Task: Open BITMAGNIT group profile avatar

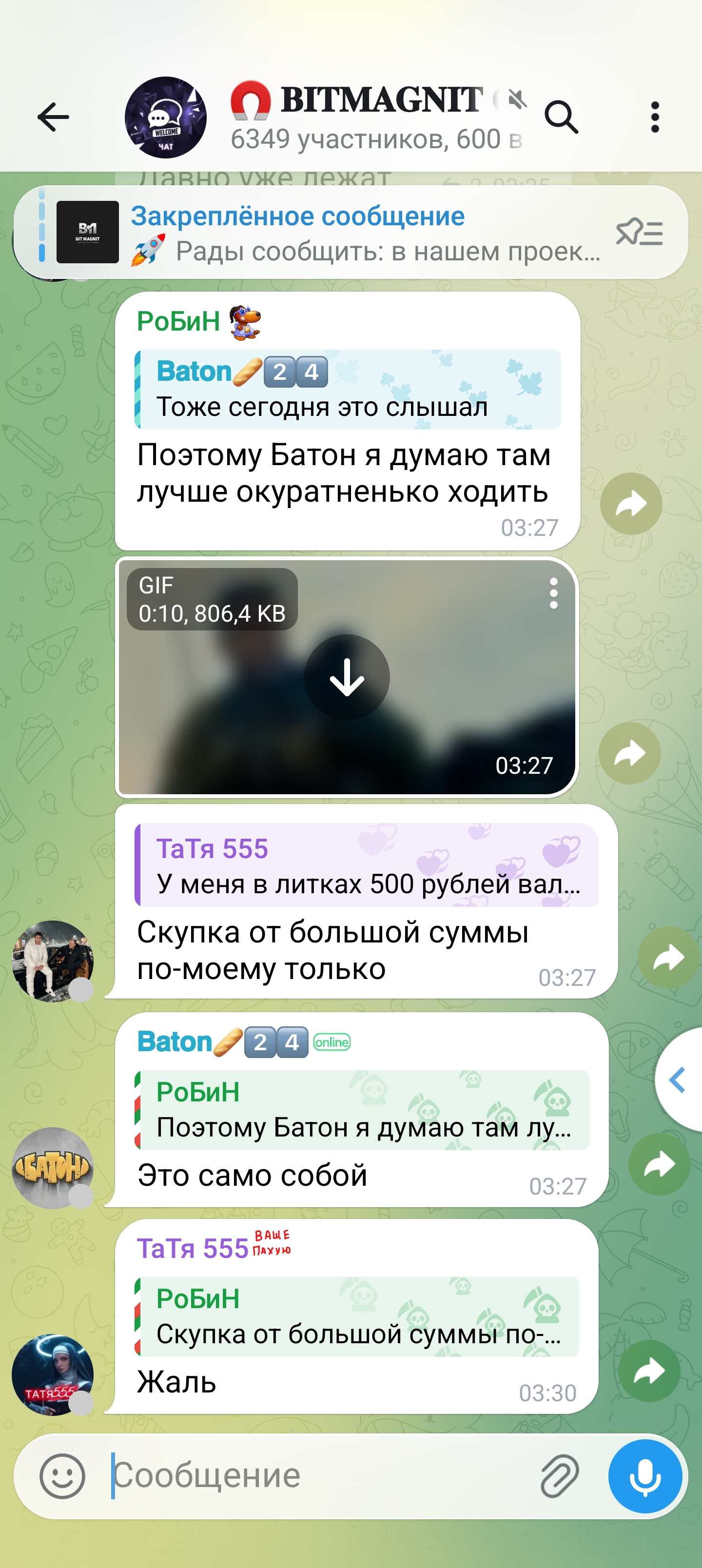Action: 166,118
